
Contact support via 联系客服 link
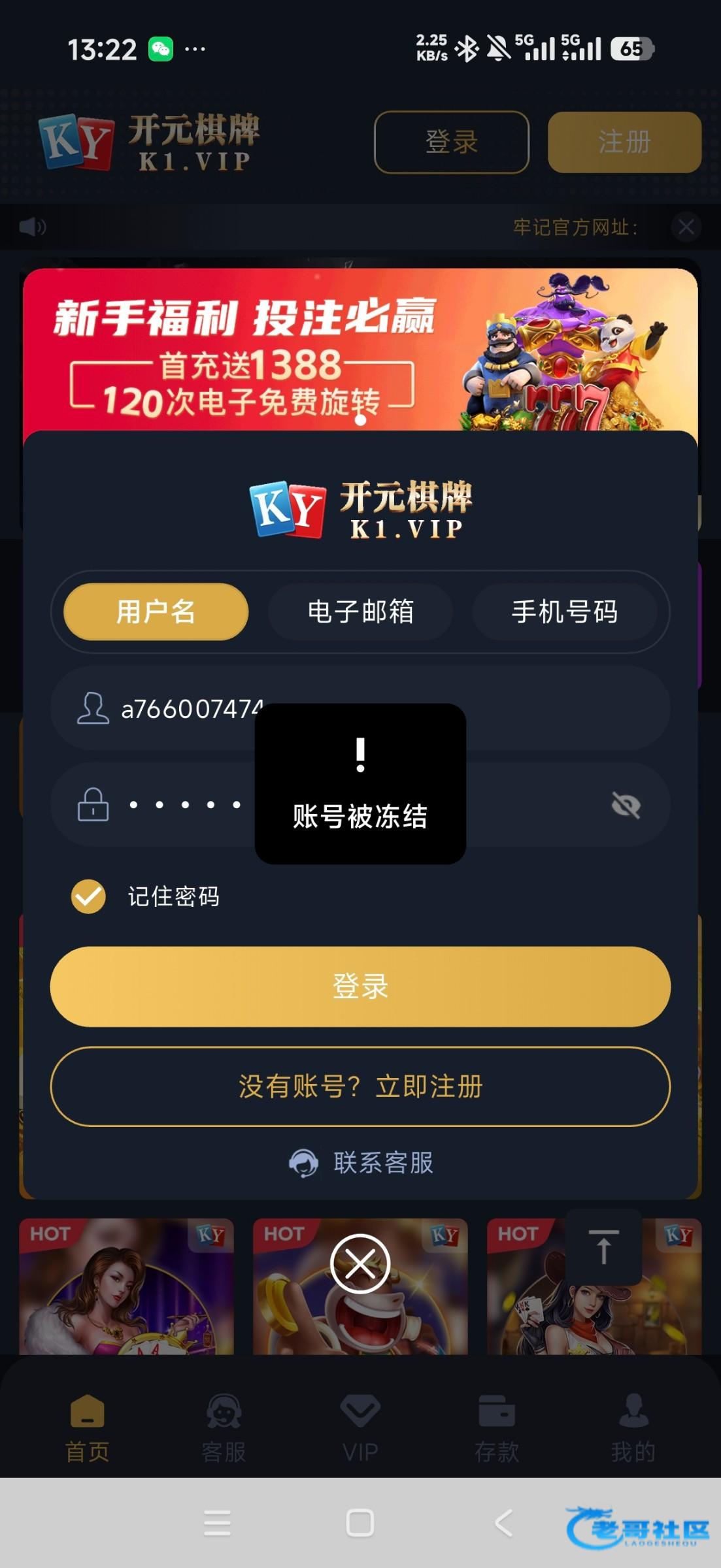click(361, 1163)
